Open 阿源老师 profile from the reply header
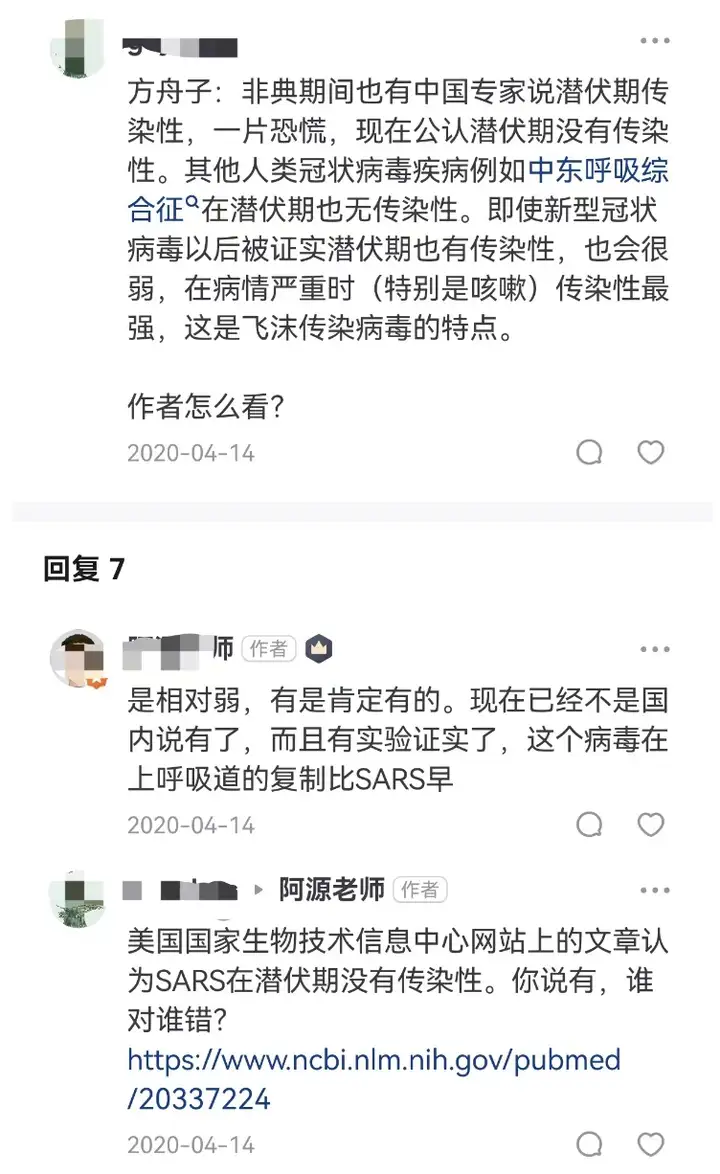720x1174 pixels. [x=331, y=889]
